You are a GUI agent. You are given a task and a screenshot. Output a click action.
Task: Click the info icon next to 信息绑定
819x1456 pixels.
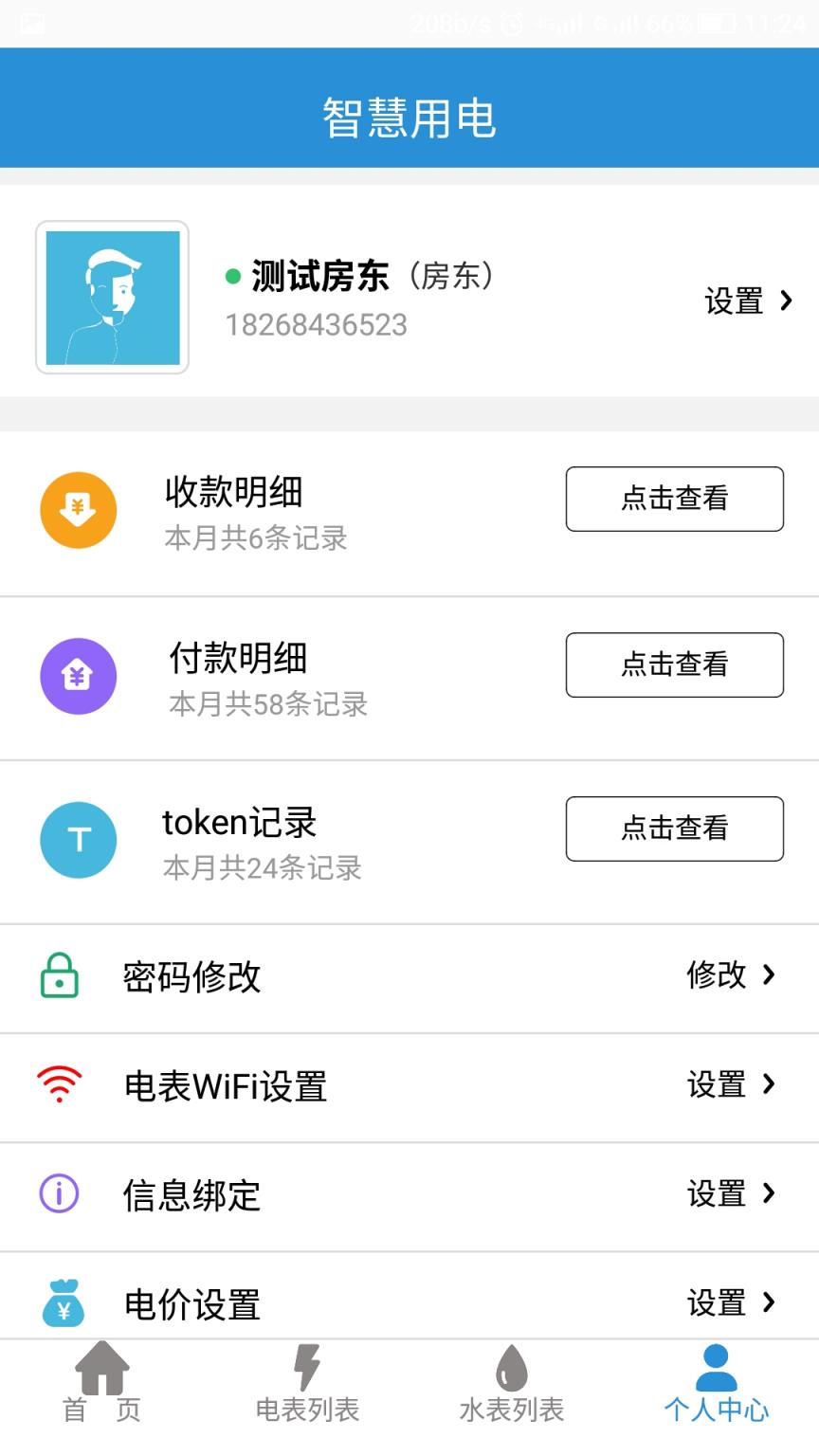(59, 1195)
